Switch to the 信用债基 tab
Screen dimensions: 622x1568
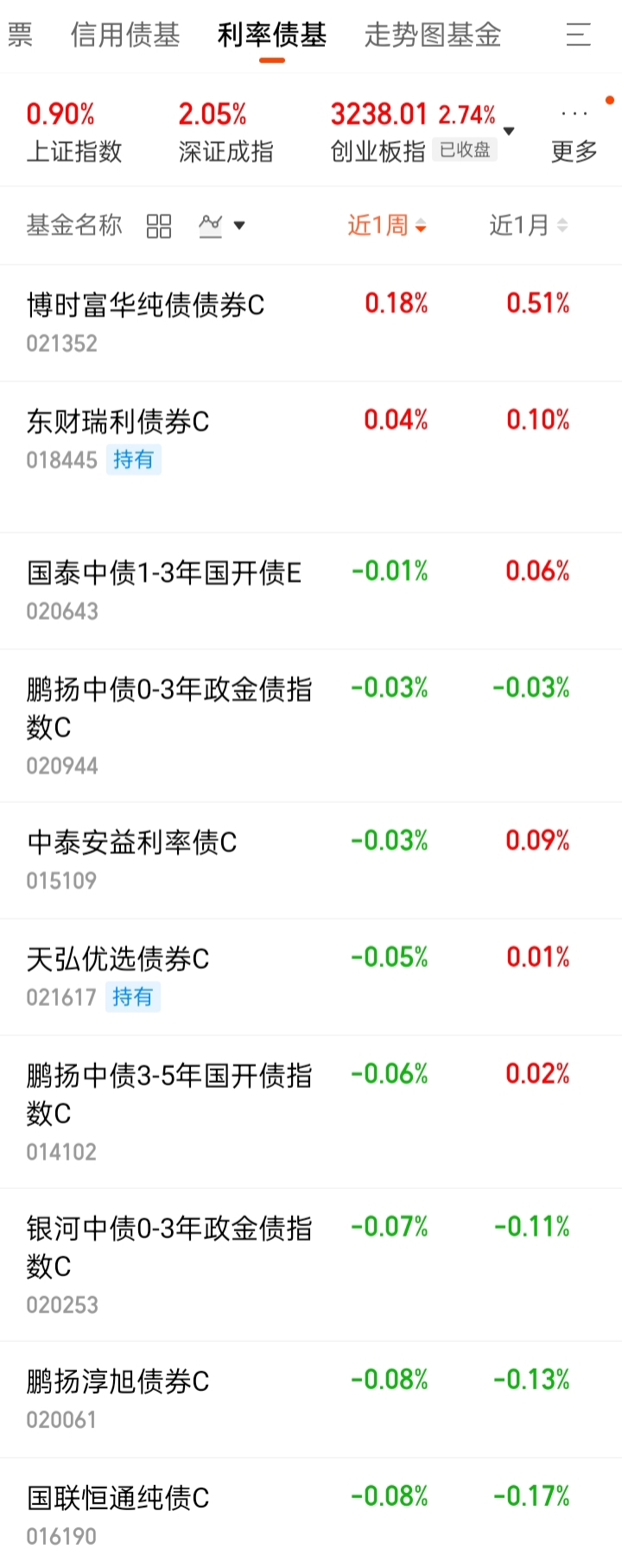click(x=125, y=35)
